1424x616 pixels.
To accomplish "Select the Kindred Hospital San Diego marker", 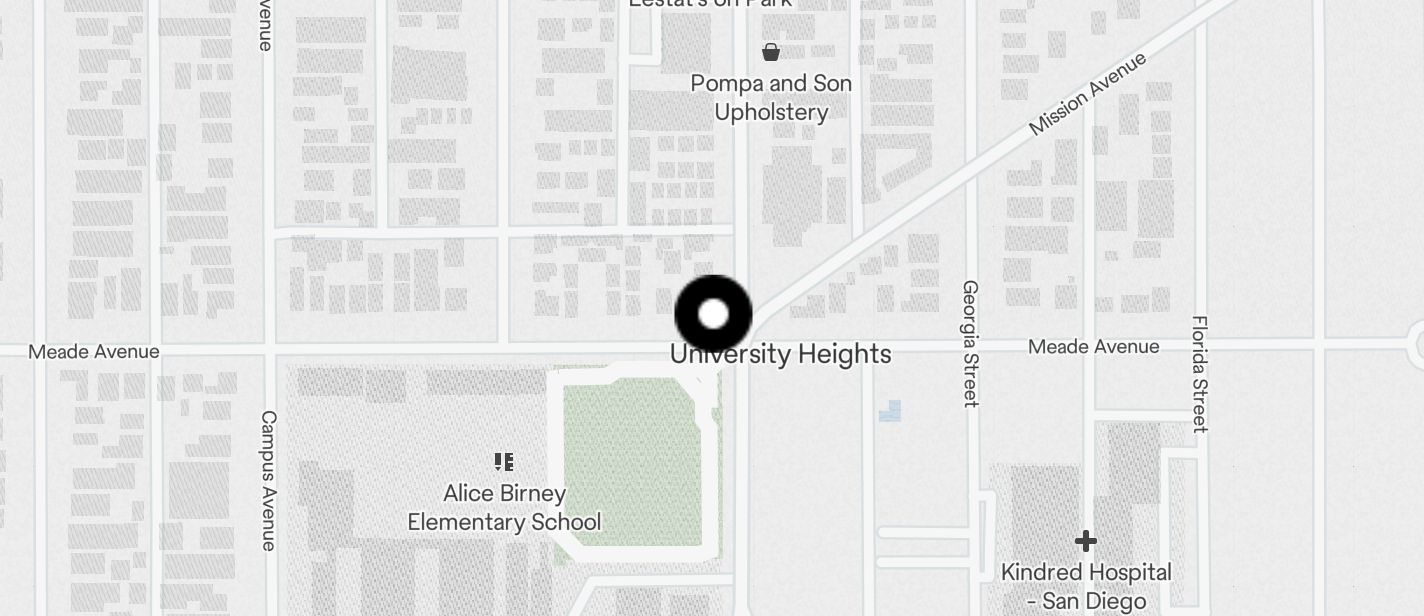I will (1085, 542).
